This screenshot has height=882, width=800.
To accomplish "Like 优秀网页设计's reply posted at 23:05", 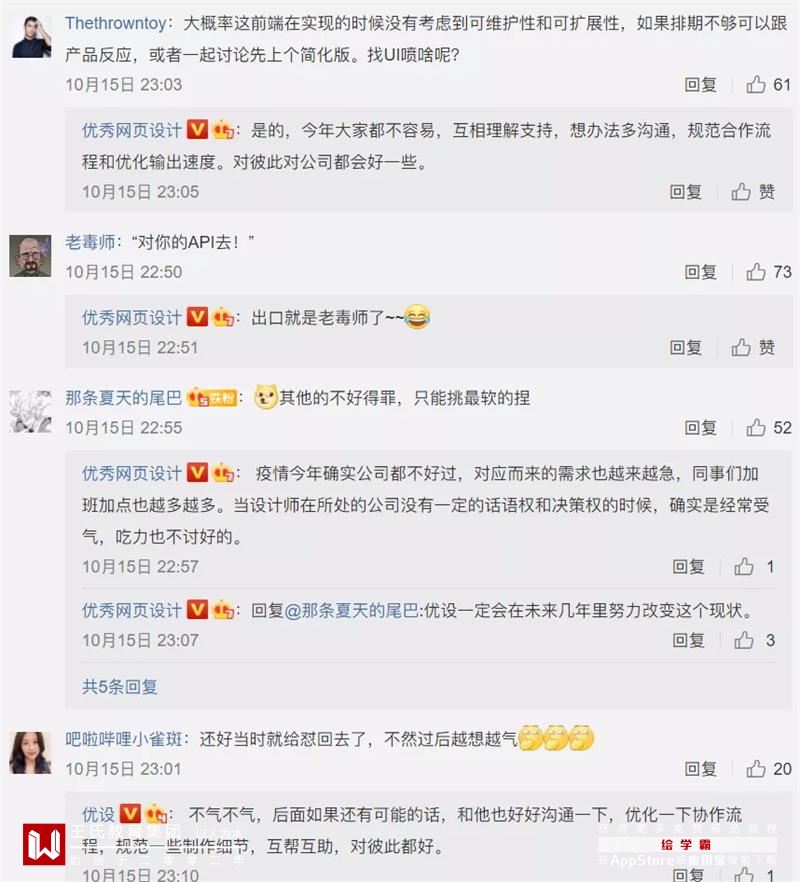I will (742, 191).
